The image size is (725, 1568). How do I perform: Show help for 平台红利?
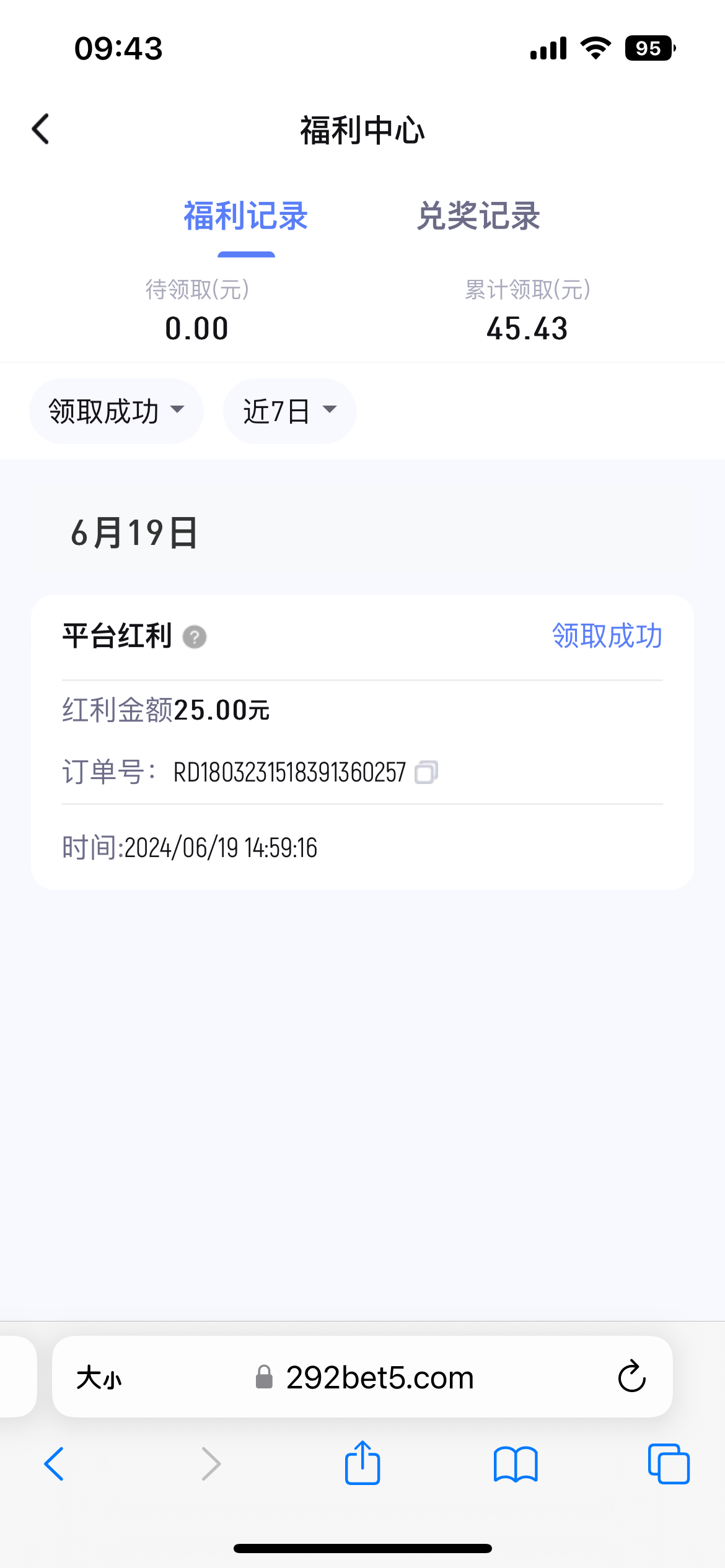pyautogui.click(x=195, y=637)
